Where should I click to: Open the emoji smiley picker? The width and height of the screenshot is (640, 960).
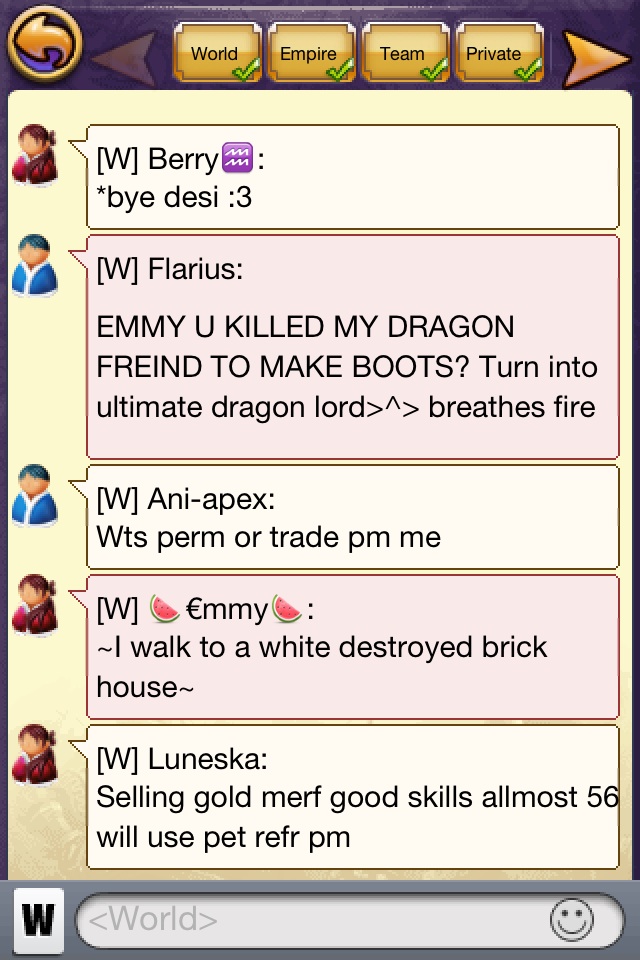click(572, 920)
